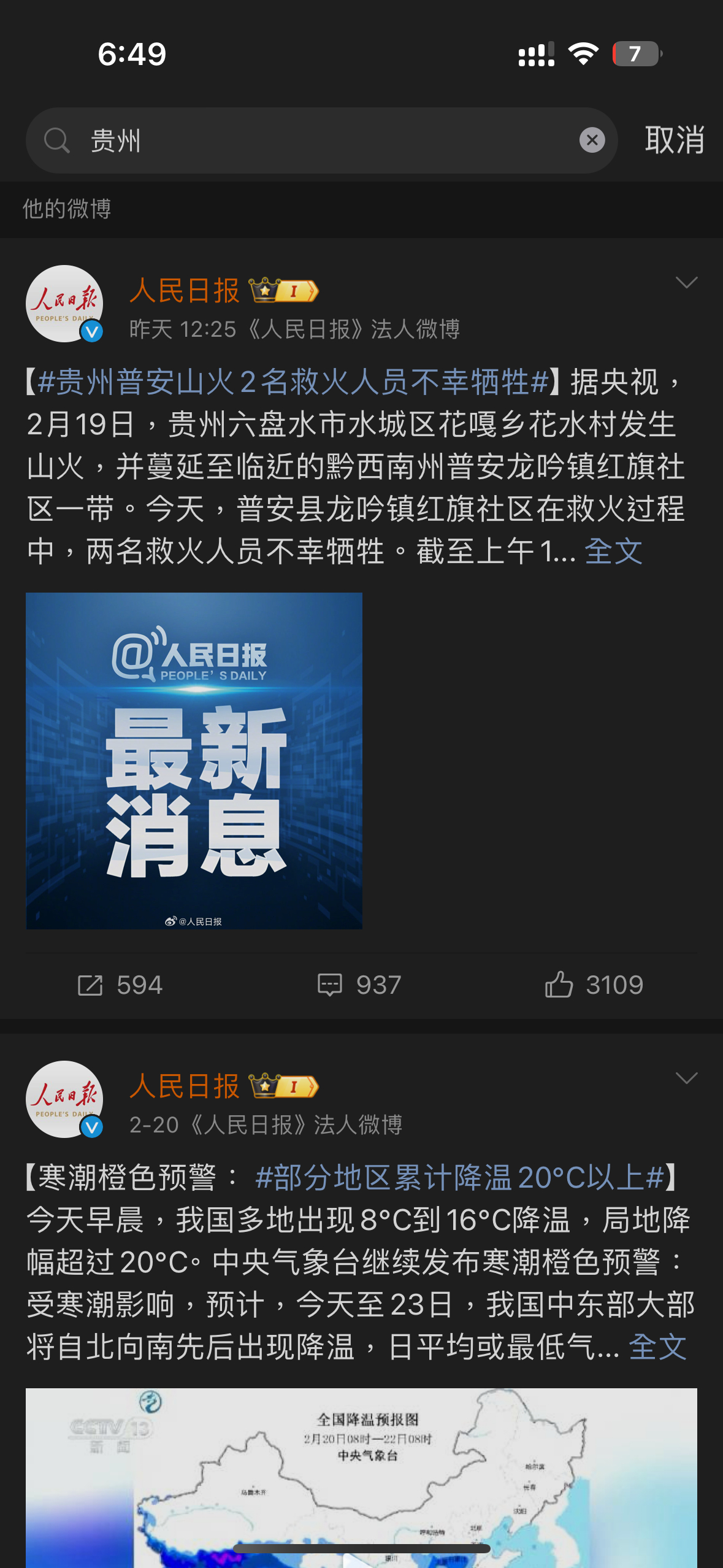Cancel the search via 取消
The height and width of the screenshot is (1568, 723).
(675, 140)
